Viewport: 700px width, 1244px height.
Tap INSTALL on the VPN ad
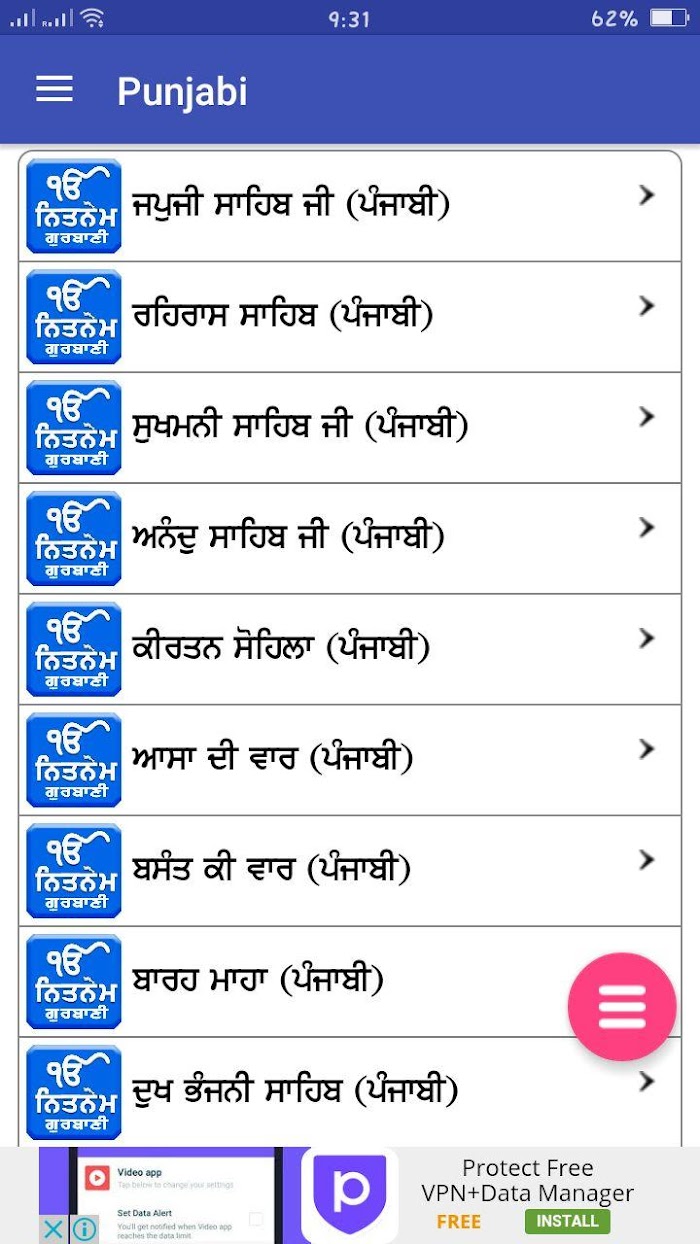(x=567, y=1221)
